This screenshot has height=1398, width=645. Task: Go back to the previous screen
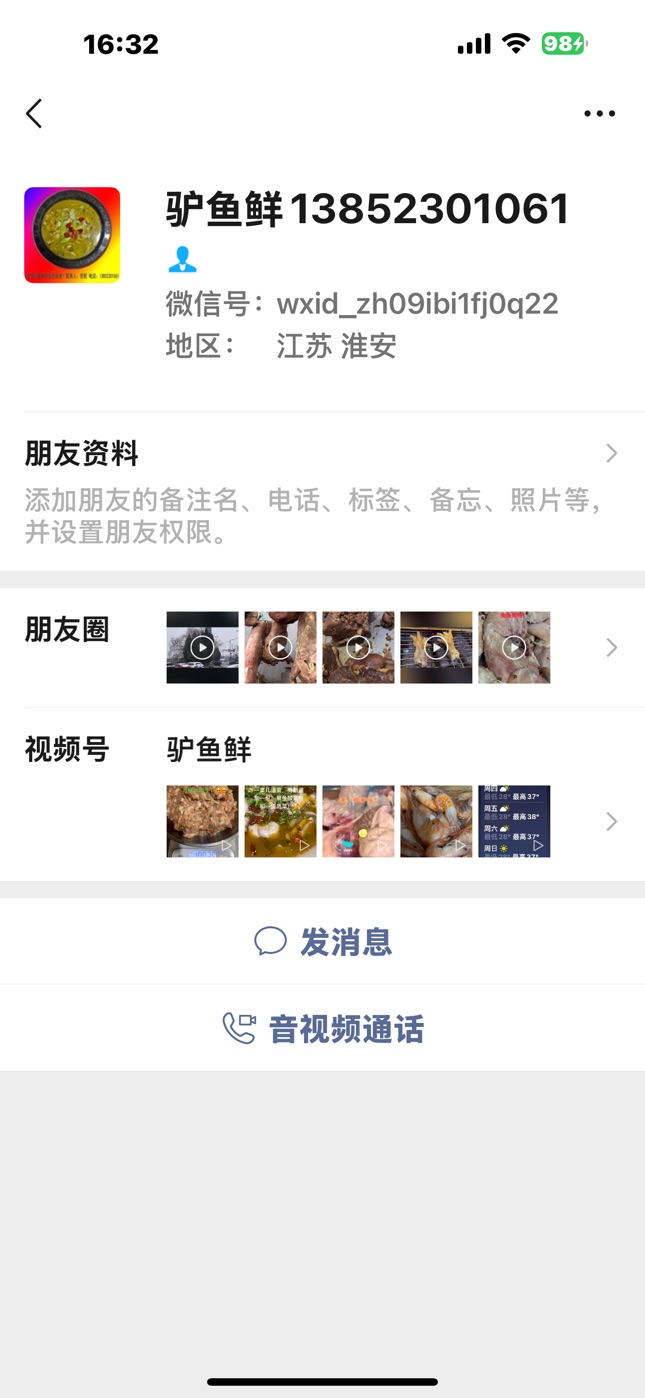(34, 114)
